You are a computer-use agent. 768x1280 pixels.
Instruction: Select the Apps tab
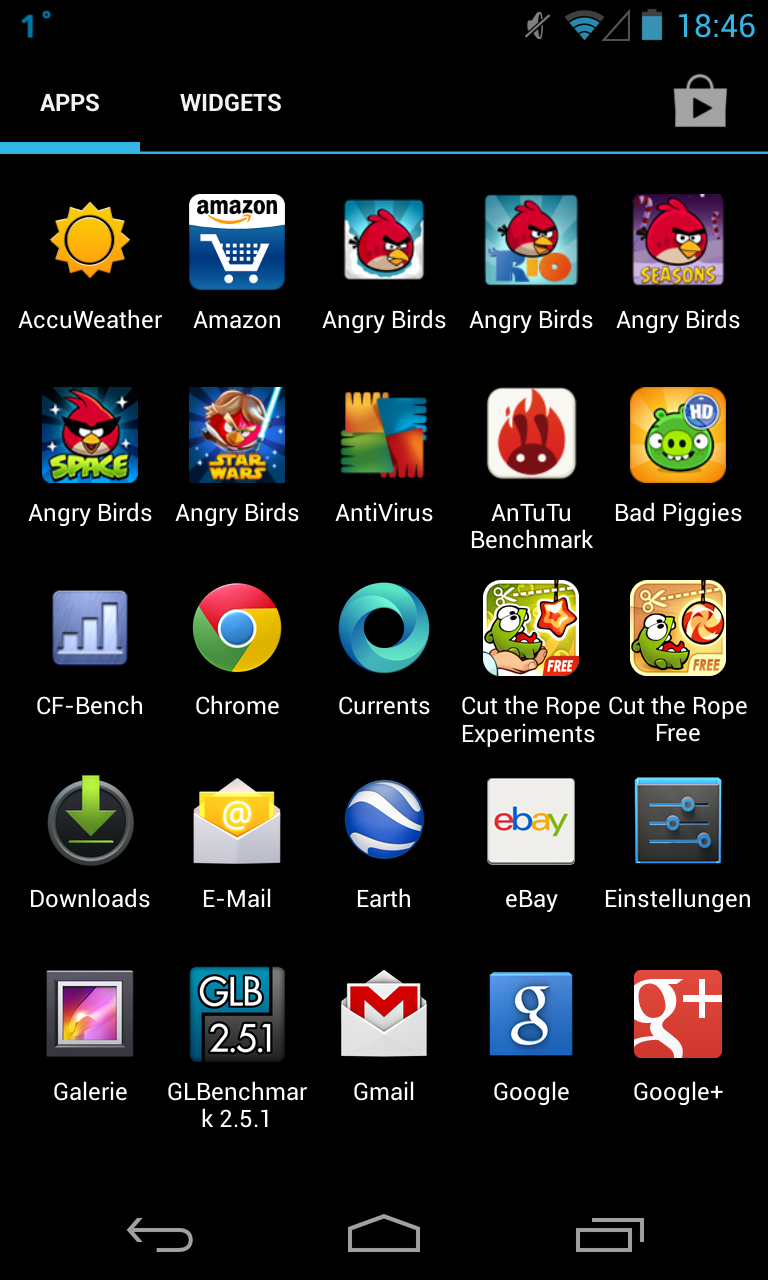70,103
